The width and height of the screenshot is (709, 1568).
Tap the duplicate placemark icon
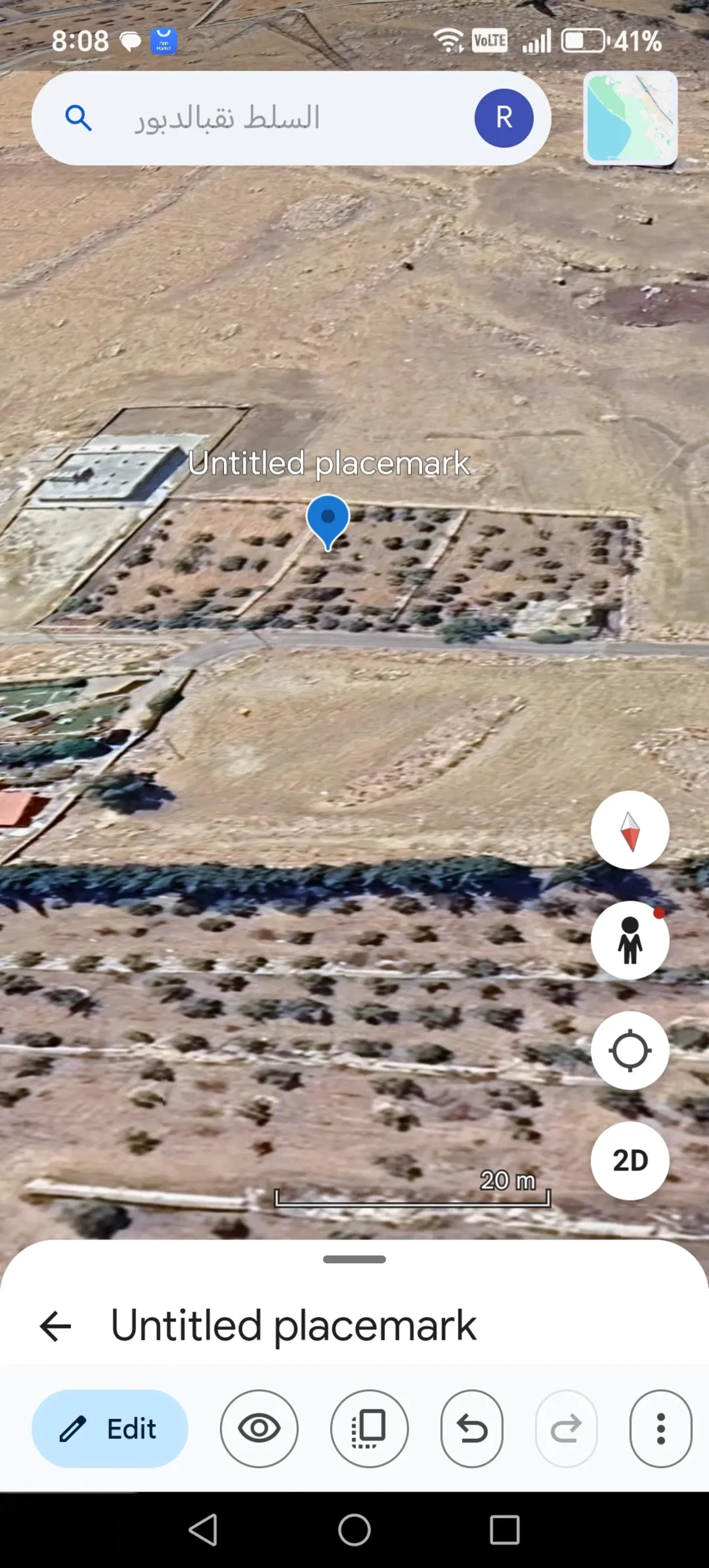tap(370, 1429)
